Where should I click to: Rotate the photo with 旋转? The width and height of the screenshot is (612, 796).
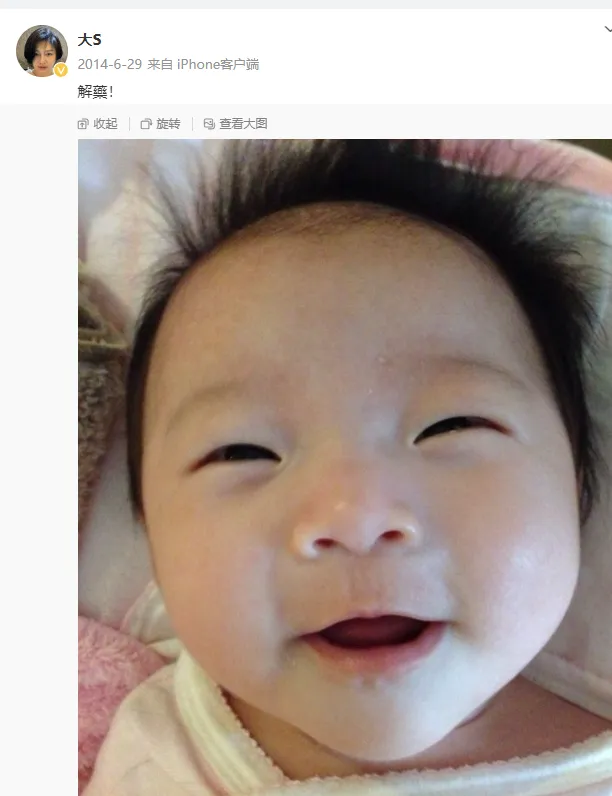pos(161,124)
